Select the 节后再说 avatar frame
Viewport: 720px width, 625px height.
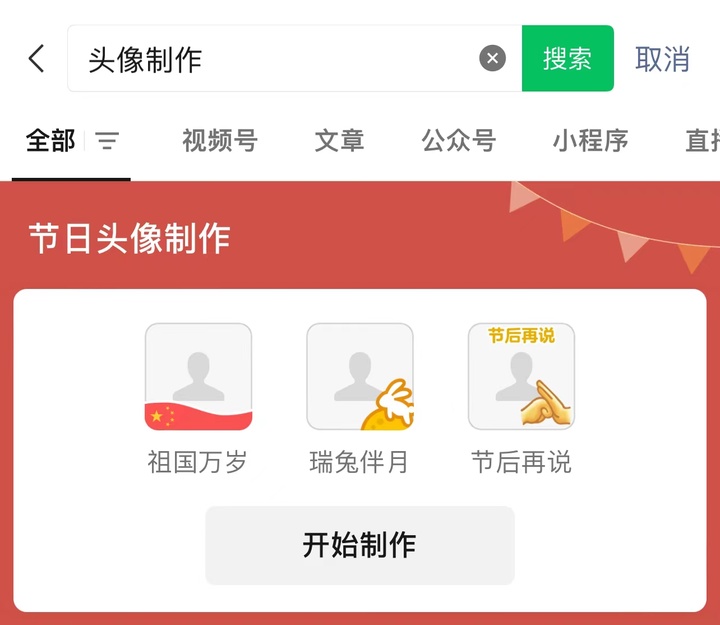point(521,378)
